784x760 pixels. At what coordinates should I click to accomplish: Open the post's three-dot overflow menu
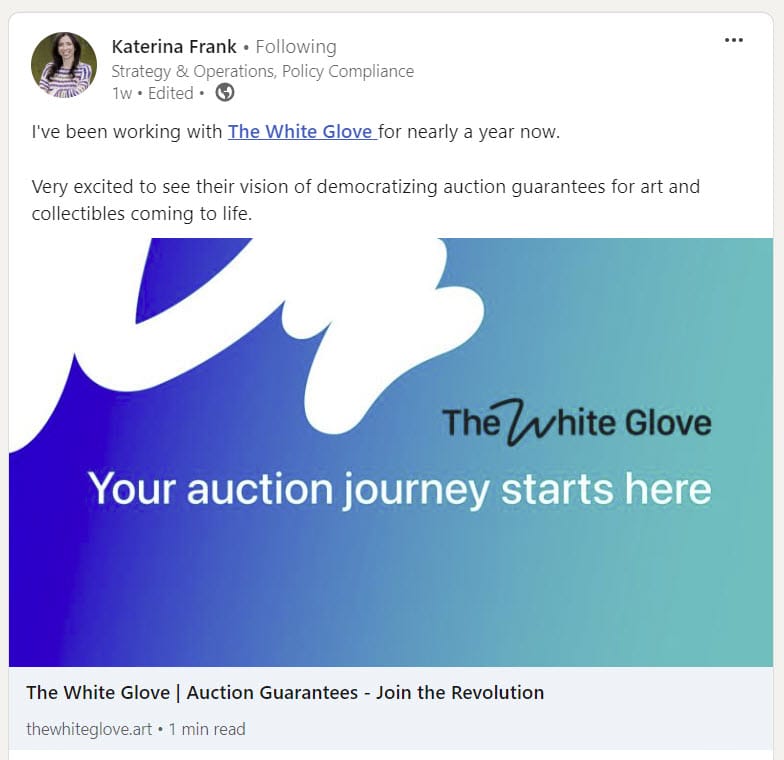tap(733, 40)
